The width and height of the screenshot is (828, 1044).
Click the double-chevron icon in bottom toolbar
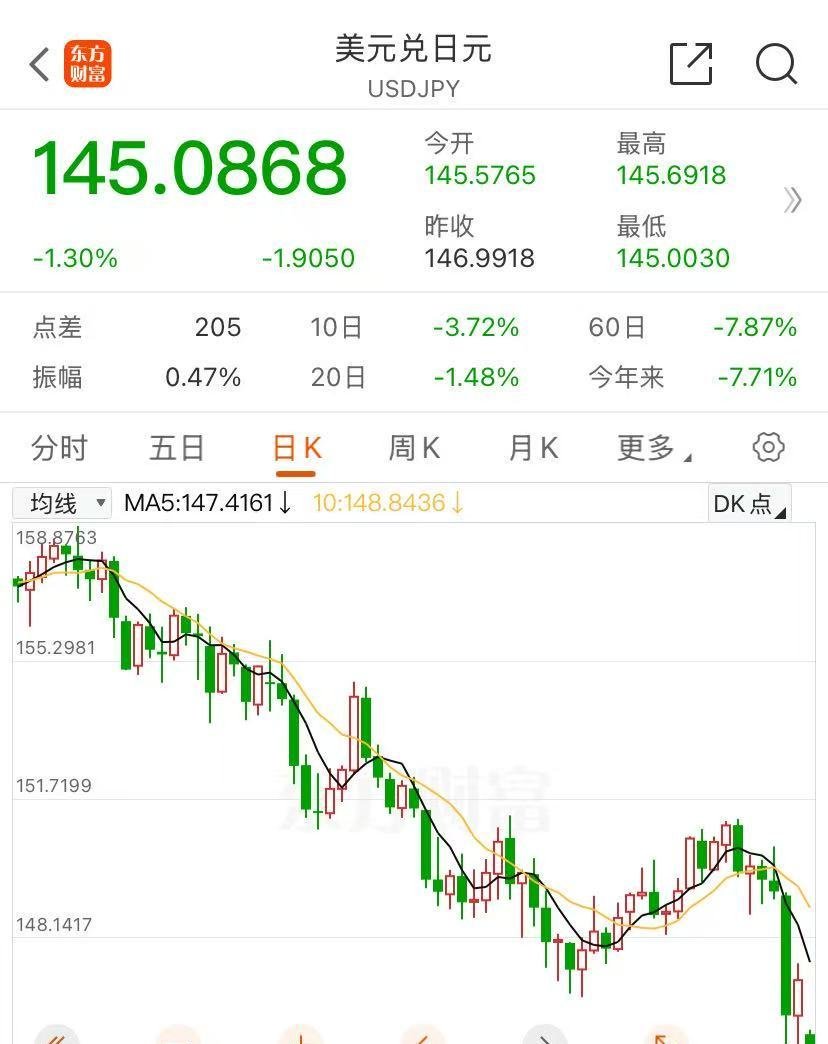point(57,1040)
